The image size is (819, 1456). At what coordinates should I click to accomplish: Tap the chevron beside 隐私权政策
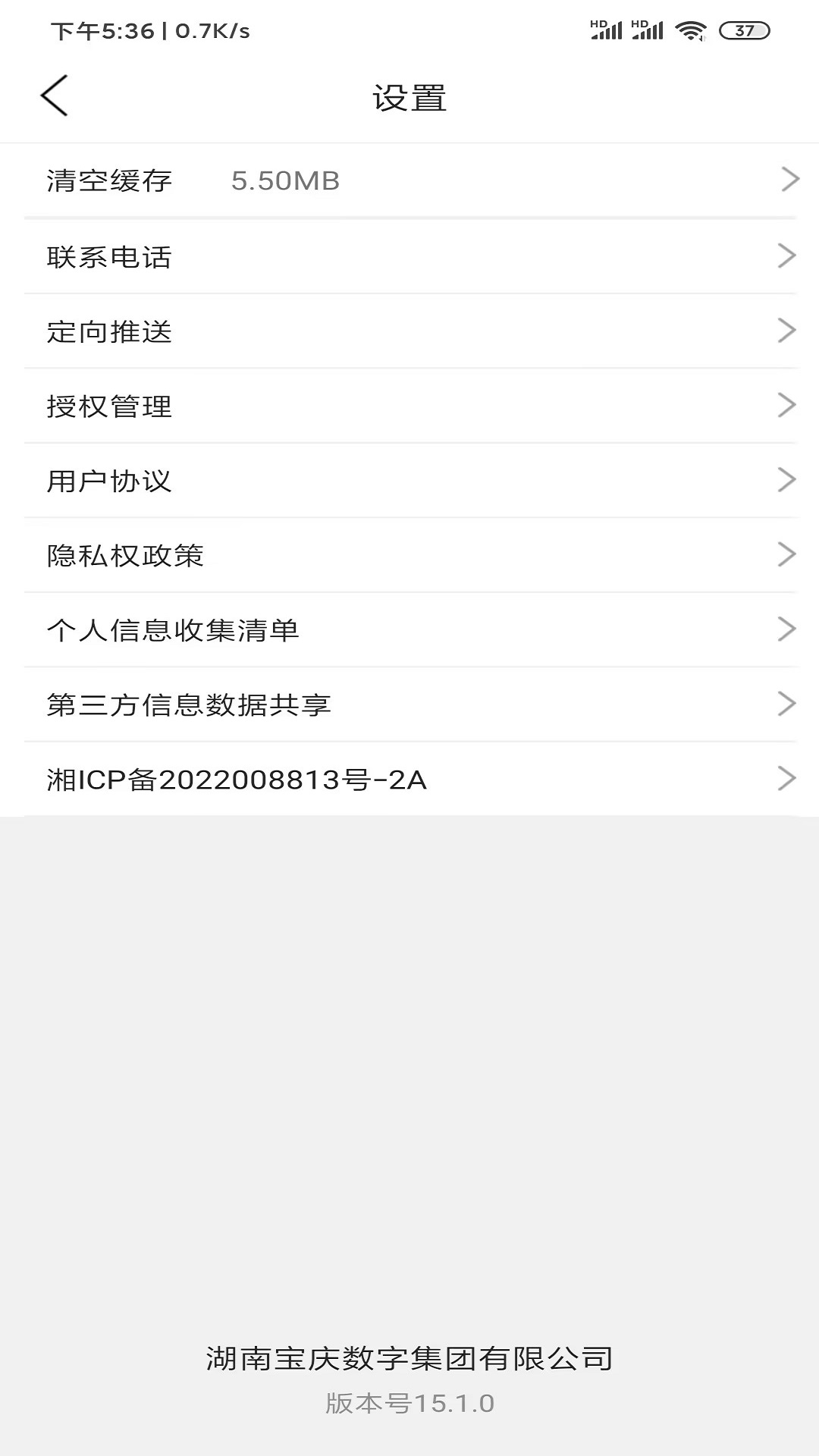(x=787, y=554)
